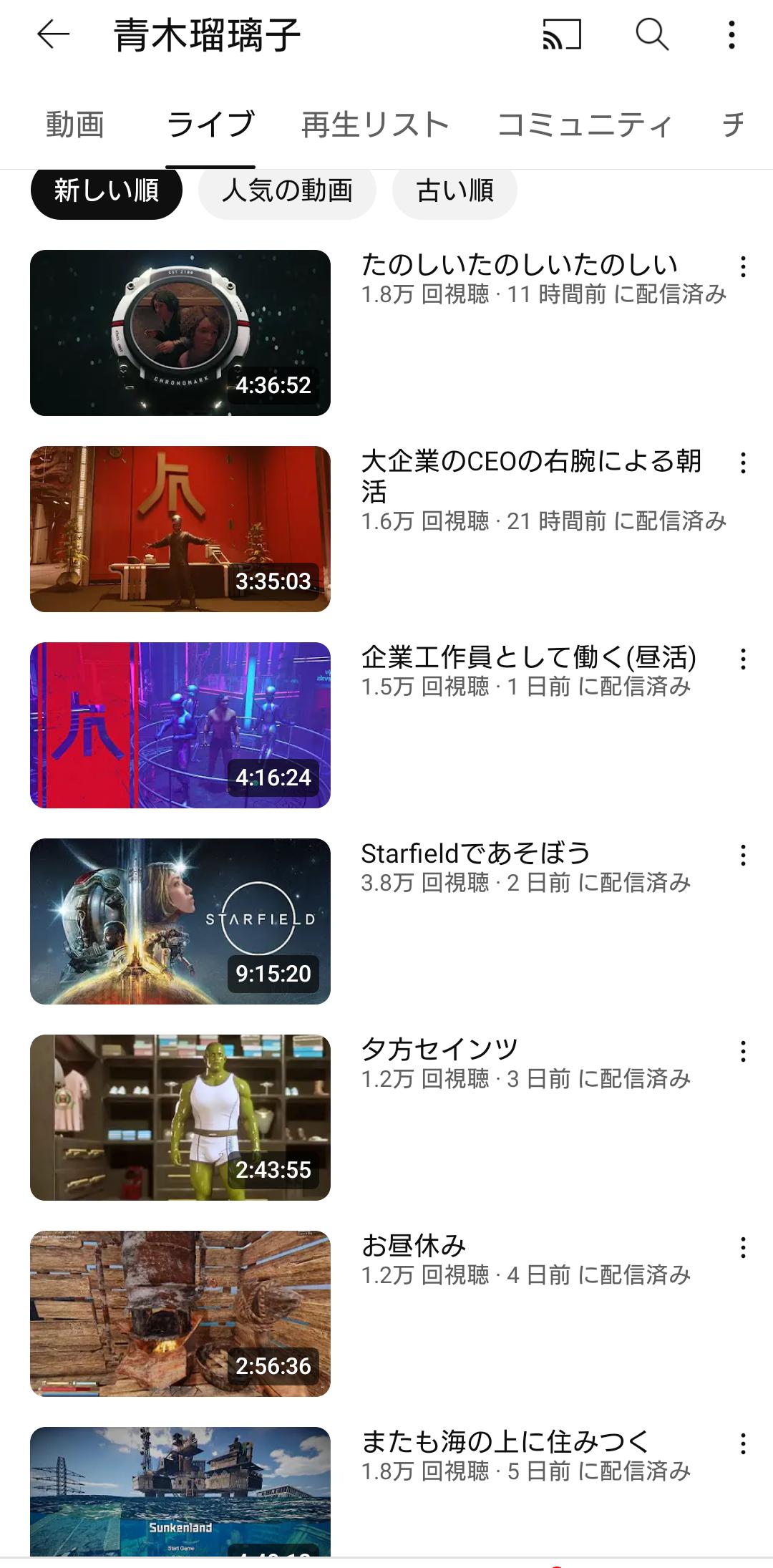This screenshot has height=1568, width=773.
Task: Go back from the channel page
Action: pos(54,34)
